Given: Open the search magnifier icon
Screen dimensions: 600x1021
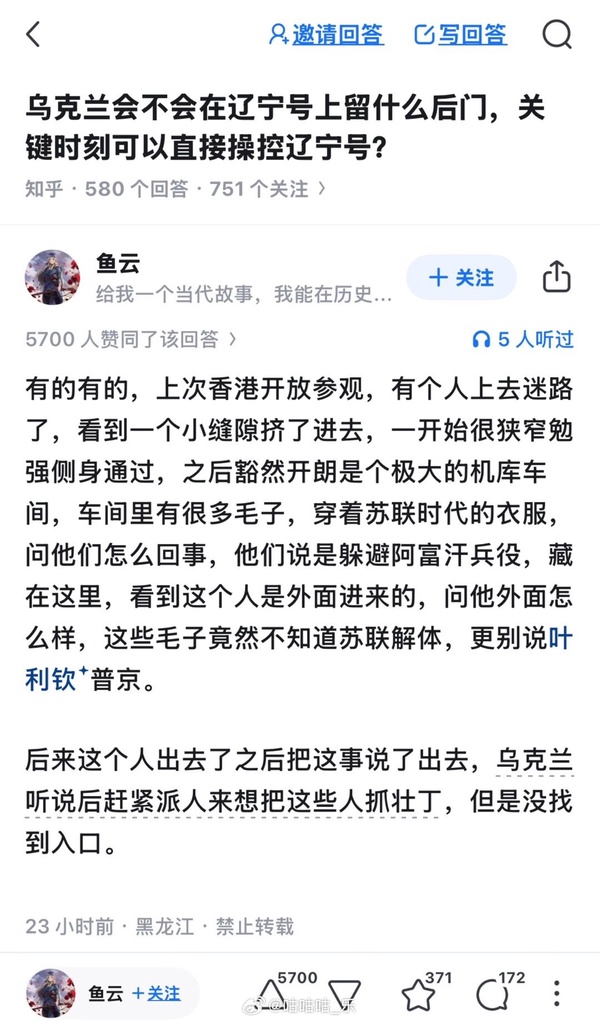Looking at the screenshot, I should pos(557,35).
